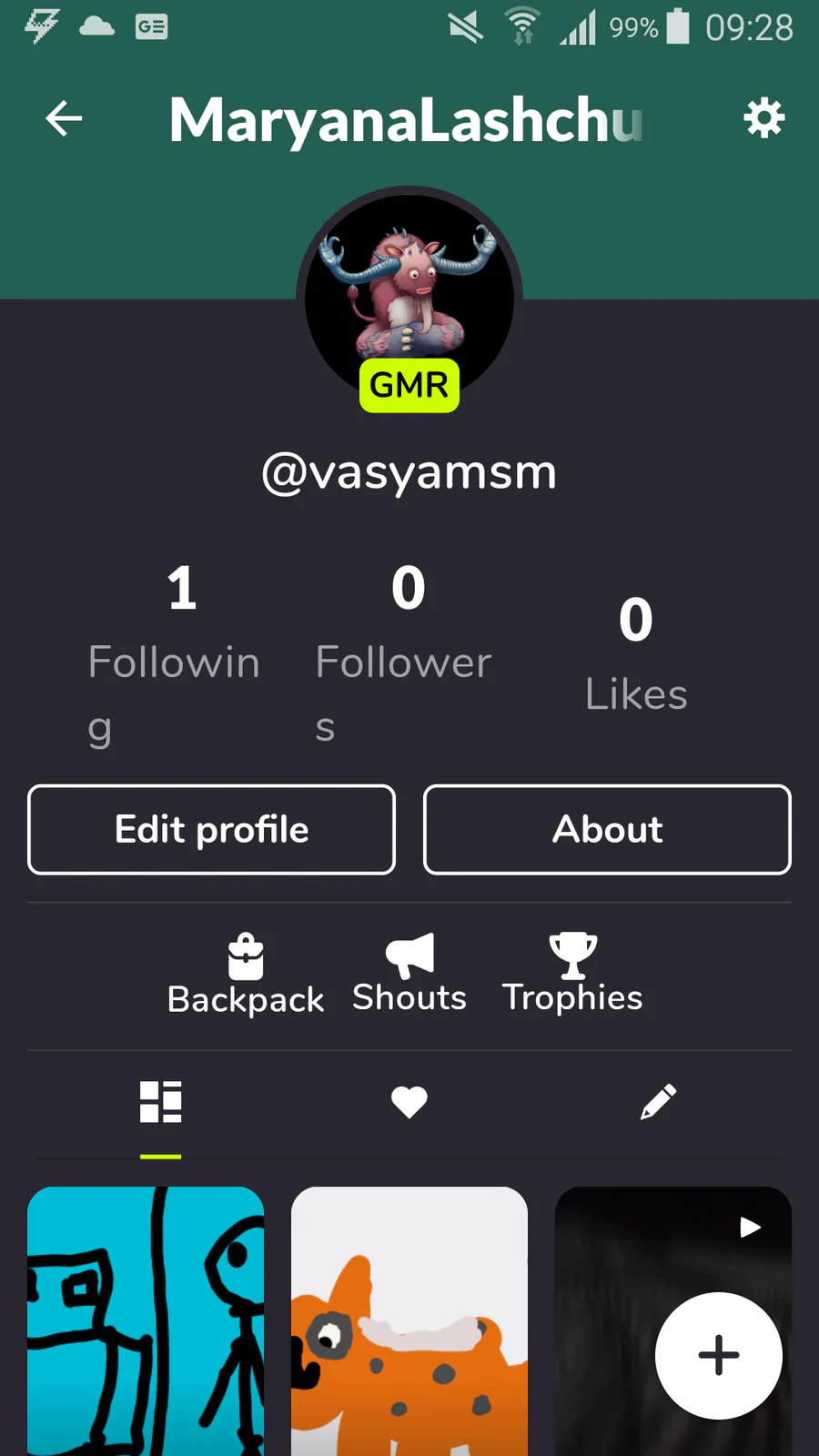Screen dimensions: 819x1456
Task: Open the orange spotted animal drawing
Action: point(409,1319)
